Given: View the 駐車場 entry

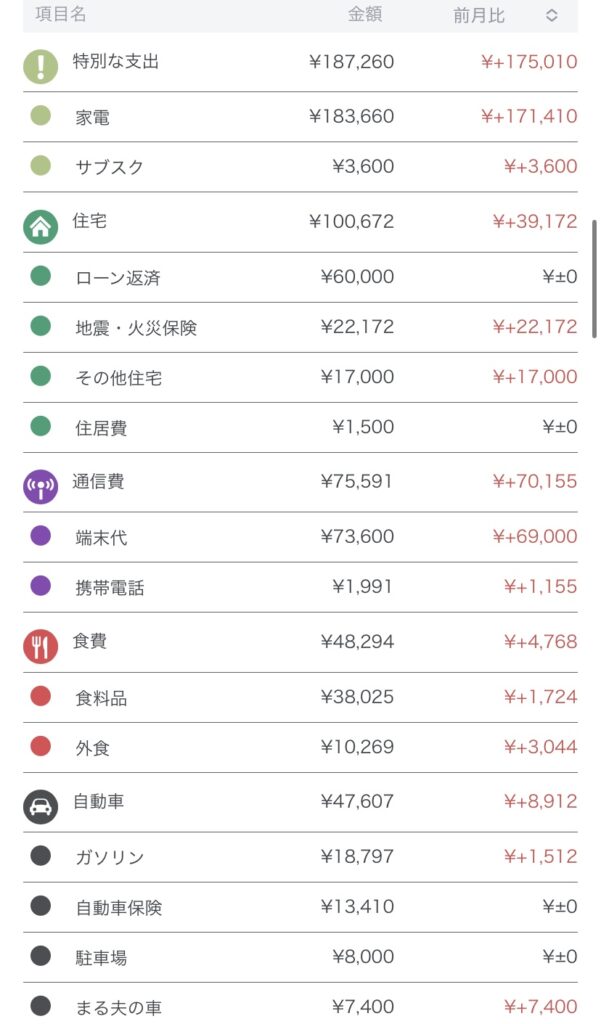Looking at the screenshot, I should coord(101,957).
